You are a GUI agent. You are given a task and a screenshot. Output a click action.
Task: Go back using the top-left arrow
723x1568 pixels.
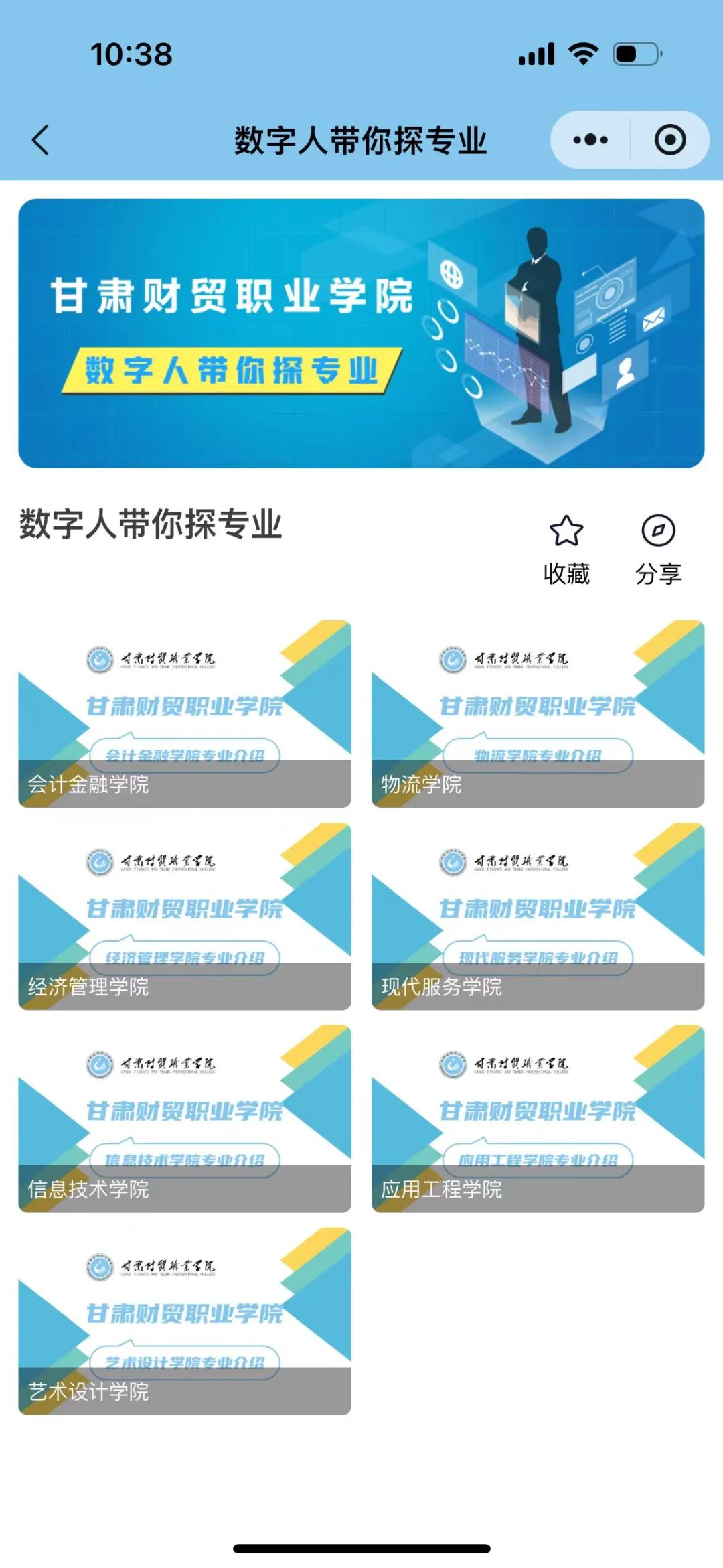pyautogui.click(x=41, y=140)
